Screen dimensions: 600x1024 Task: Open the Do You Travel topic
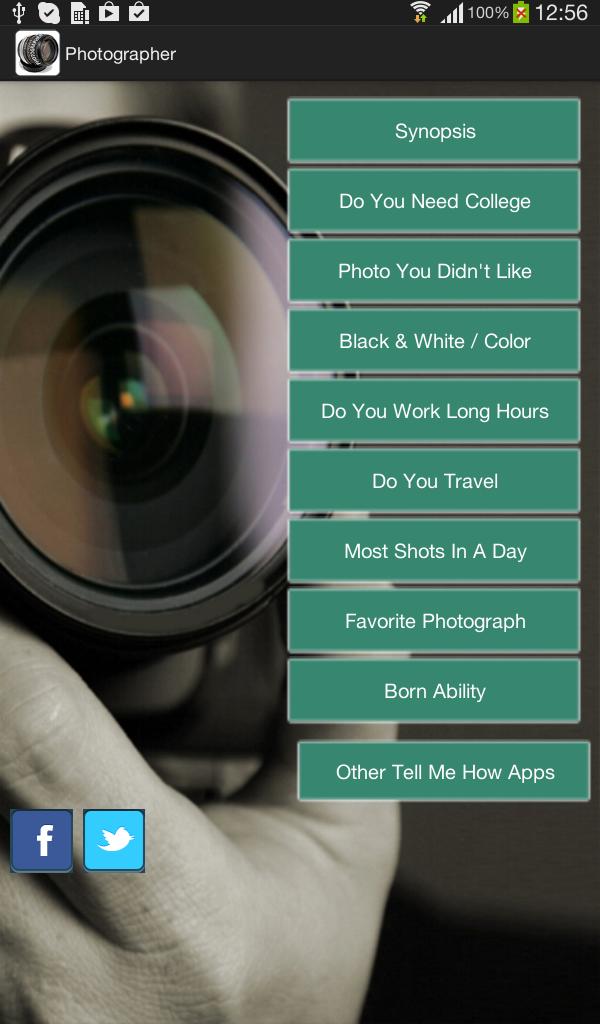pyautogui.click(x=434, y=481)
